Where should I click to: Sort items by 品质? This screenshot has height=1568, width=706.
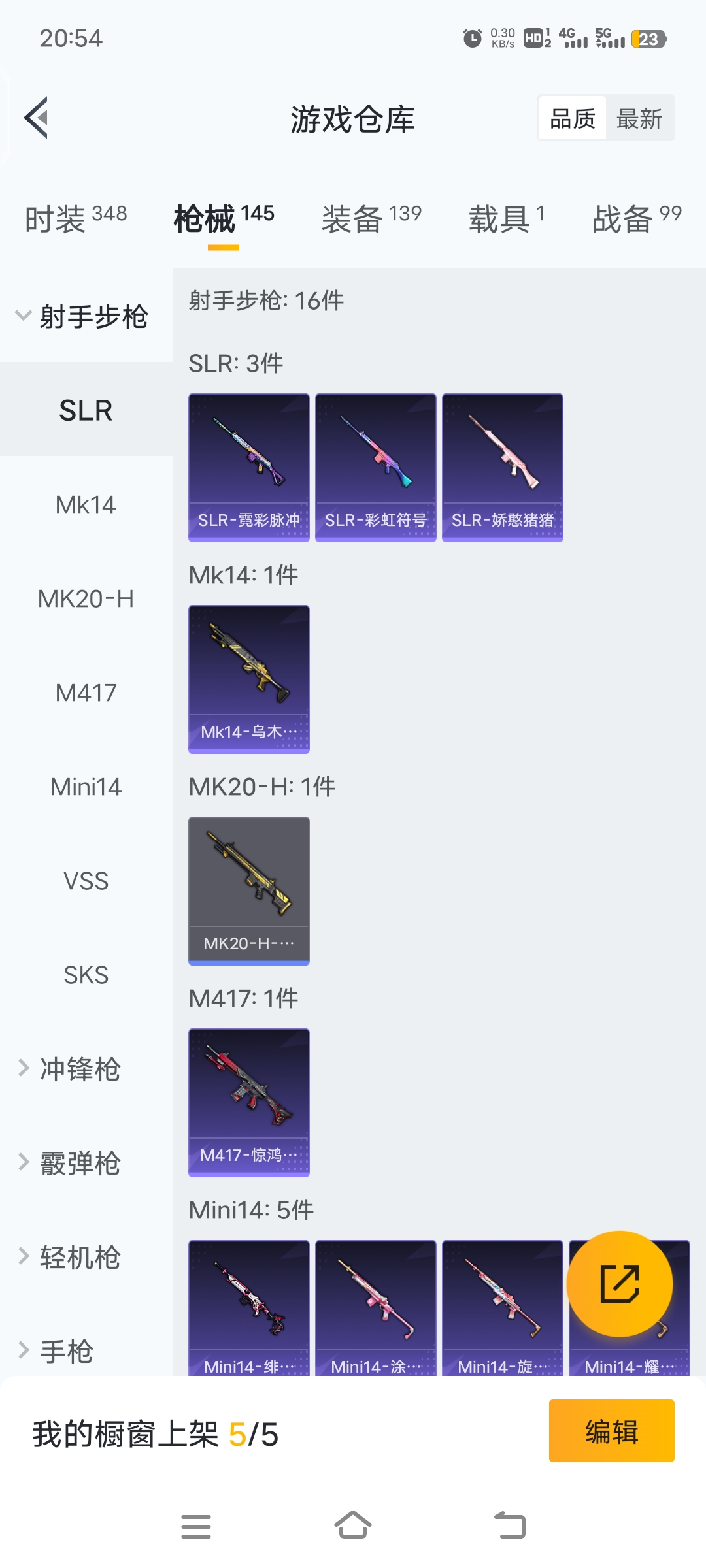573,119
